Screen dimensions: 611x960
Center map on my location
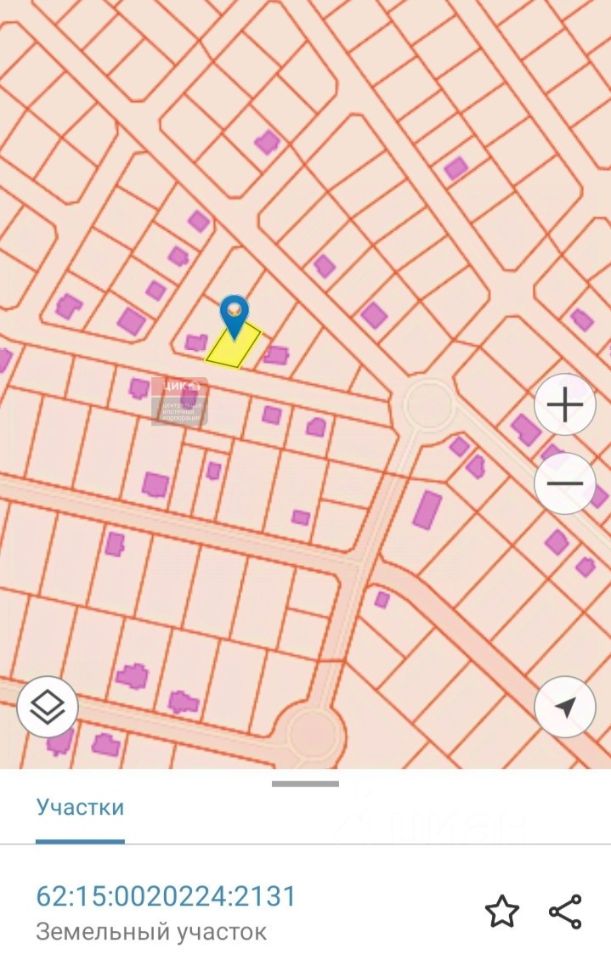click(x=565, y=708)
